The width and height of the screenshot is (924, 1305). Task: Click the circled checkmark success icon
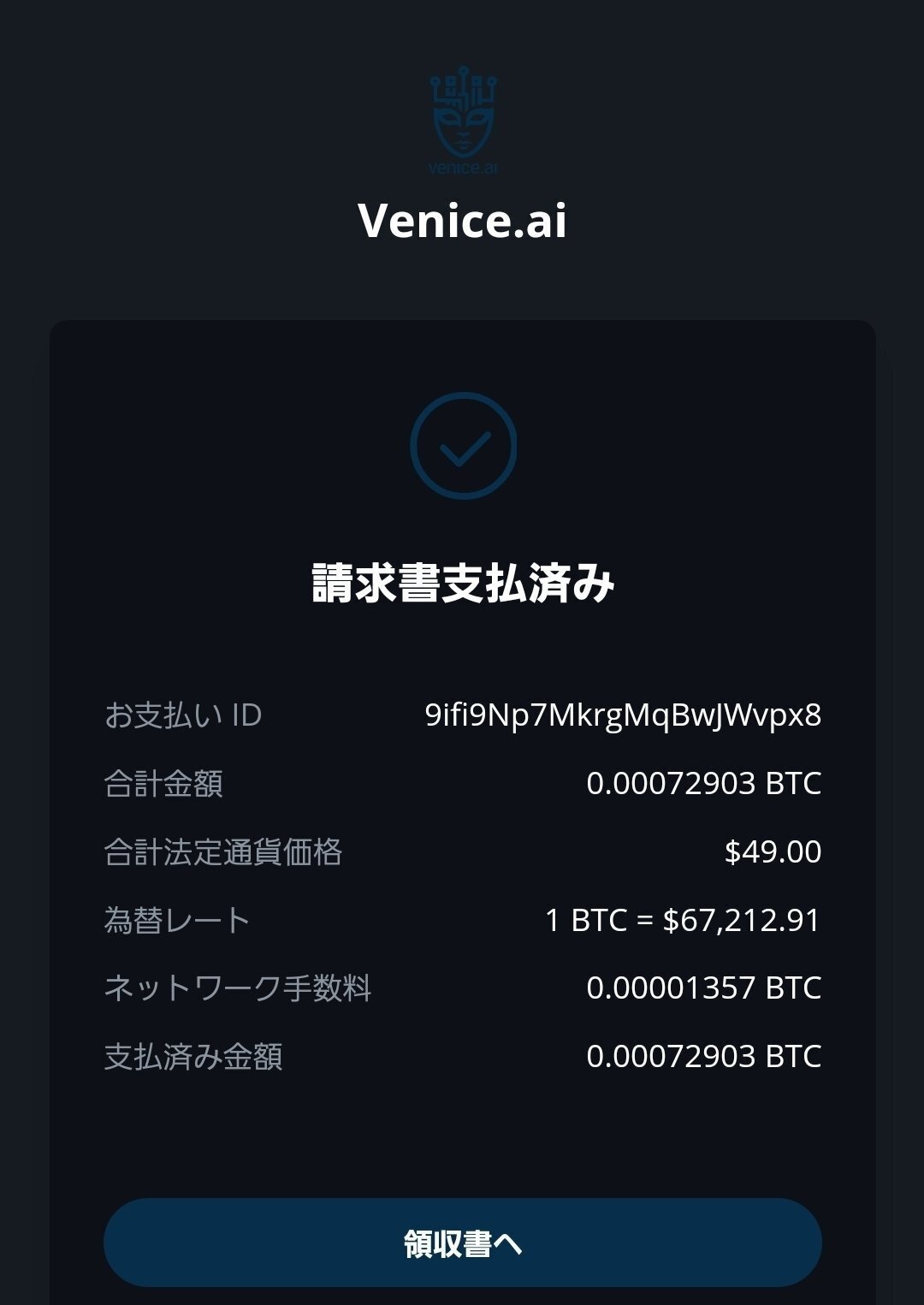click(x=462, y=447)
